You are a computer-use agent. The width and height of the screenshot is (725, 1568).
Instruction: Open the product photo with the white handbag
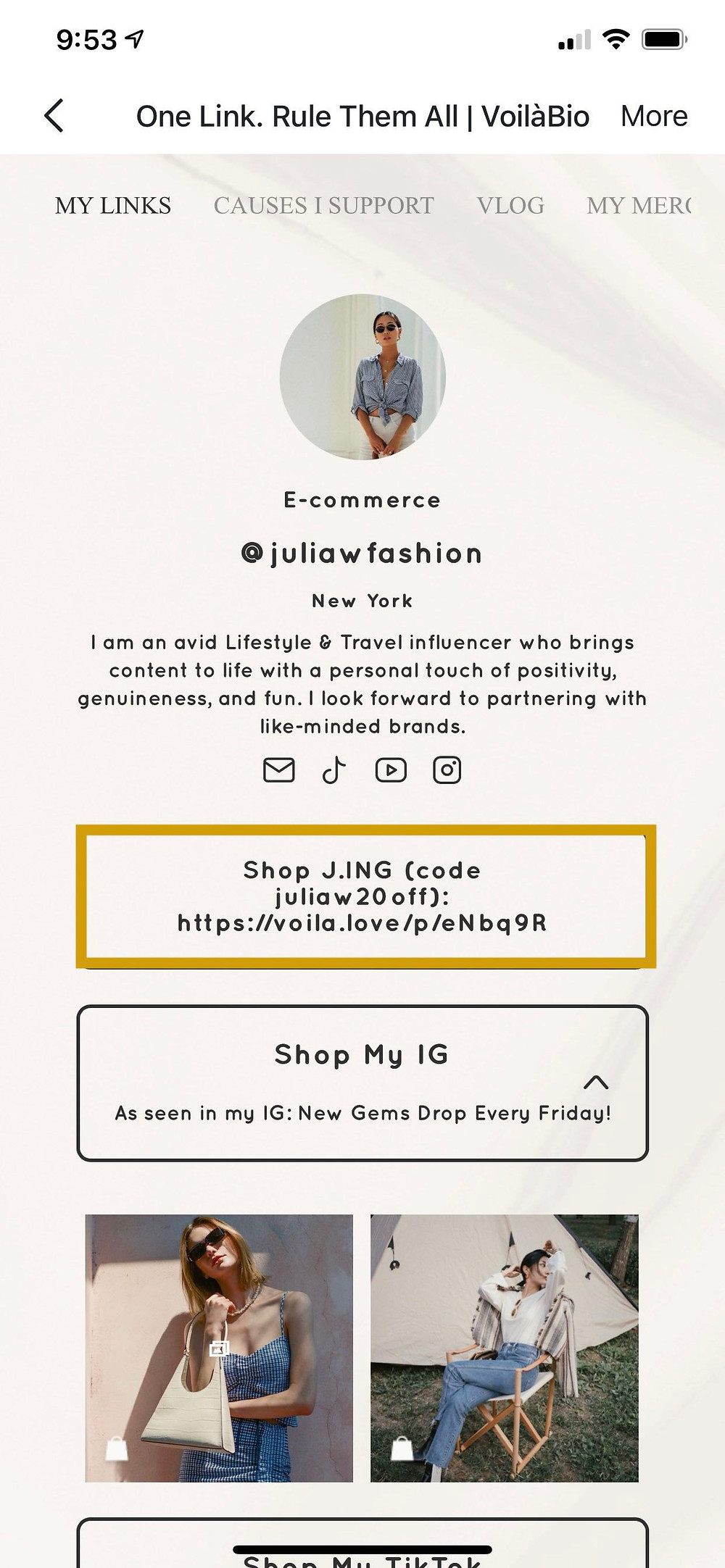coord(219,1348)
